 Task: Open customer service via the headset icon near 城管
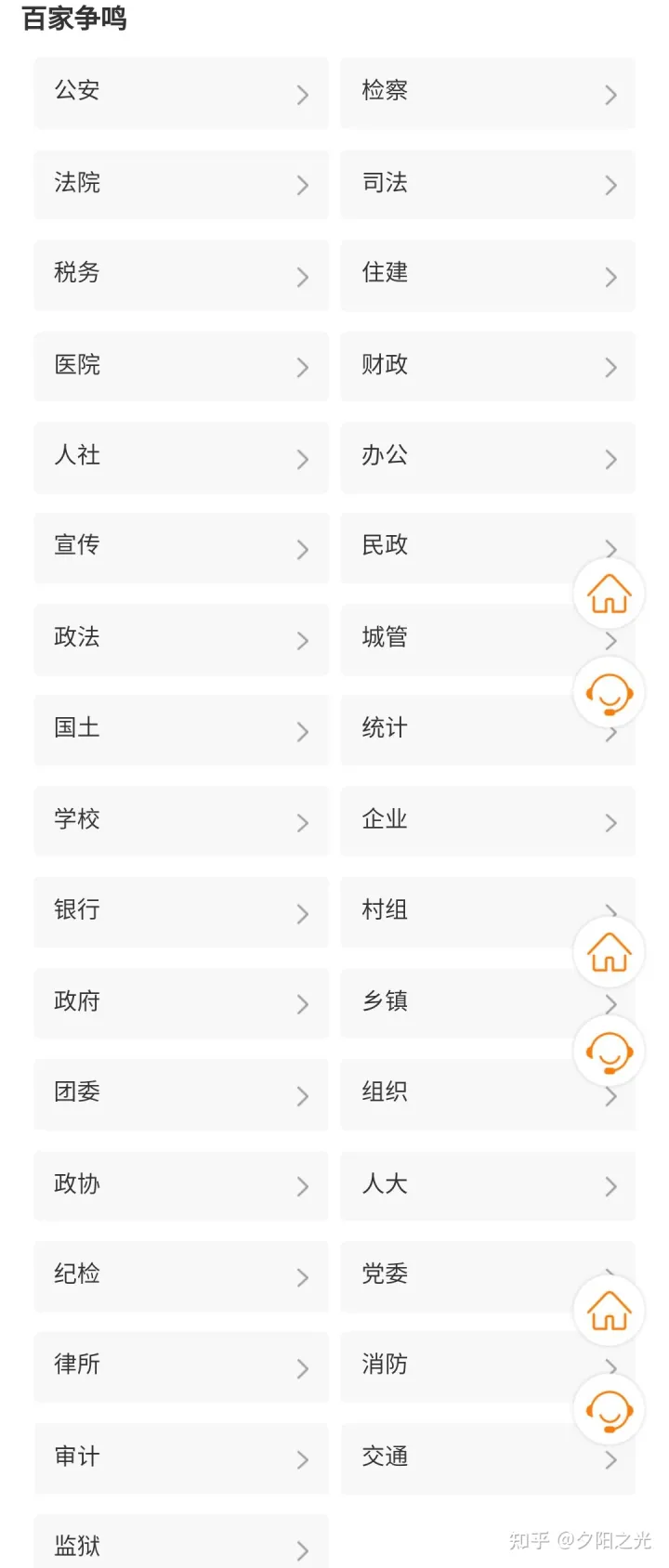pos(609,692)
